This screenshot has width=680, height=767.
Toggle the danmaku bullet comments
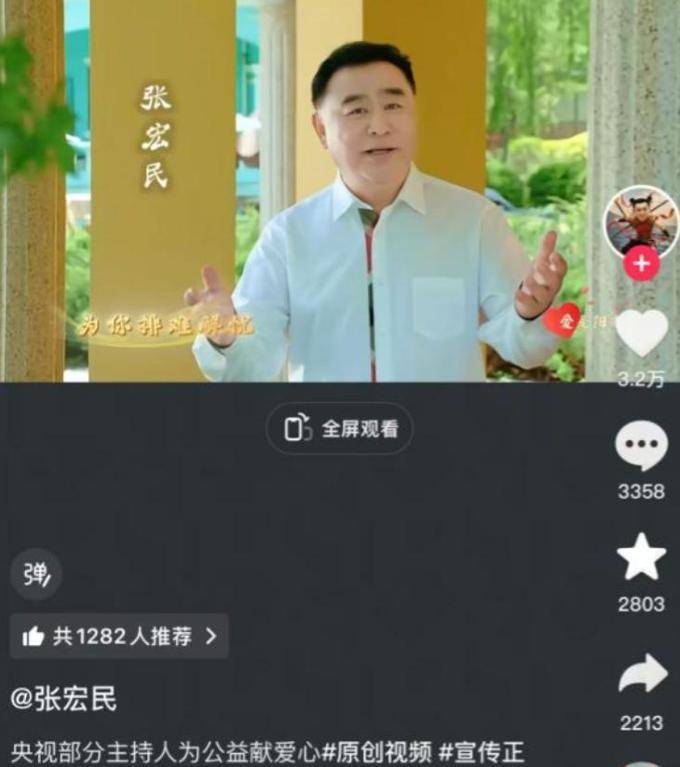pyautogui.click(x=35, y=574)
